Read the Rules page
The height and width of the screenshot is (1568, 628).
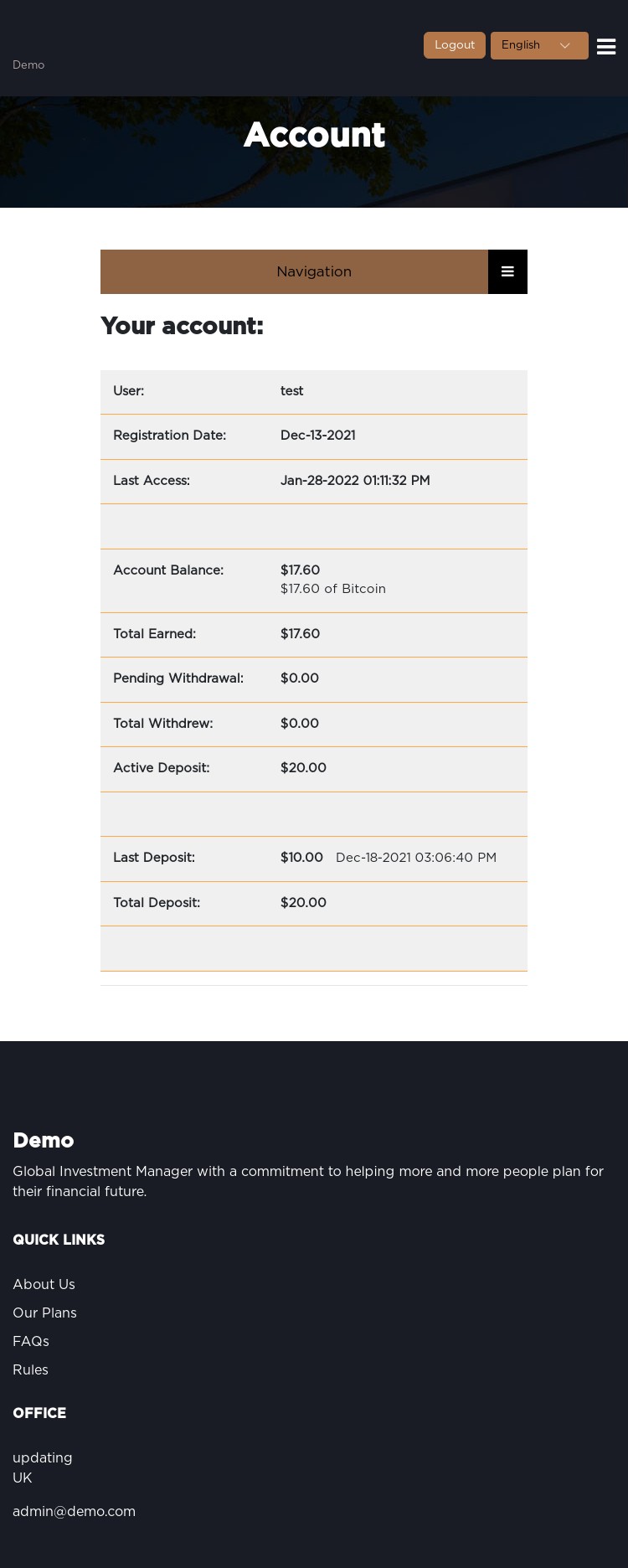coord(30,1369)
